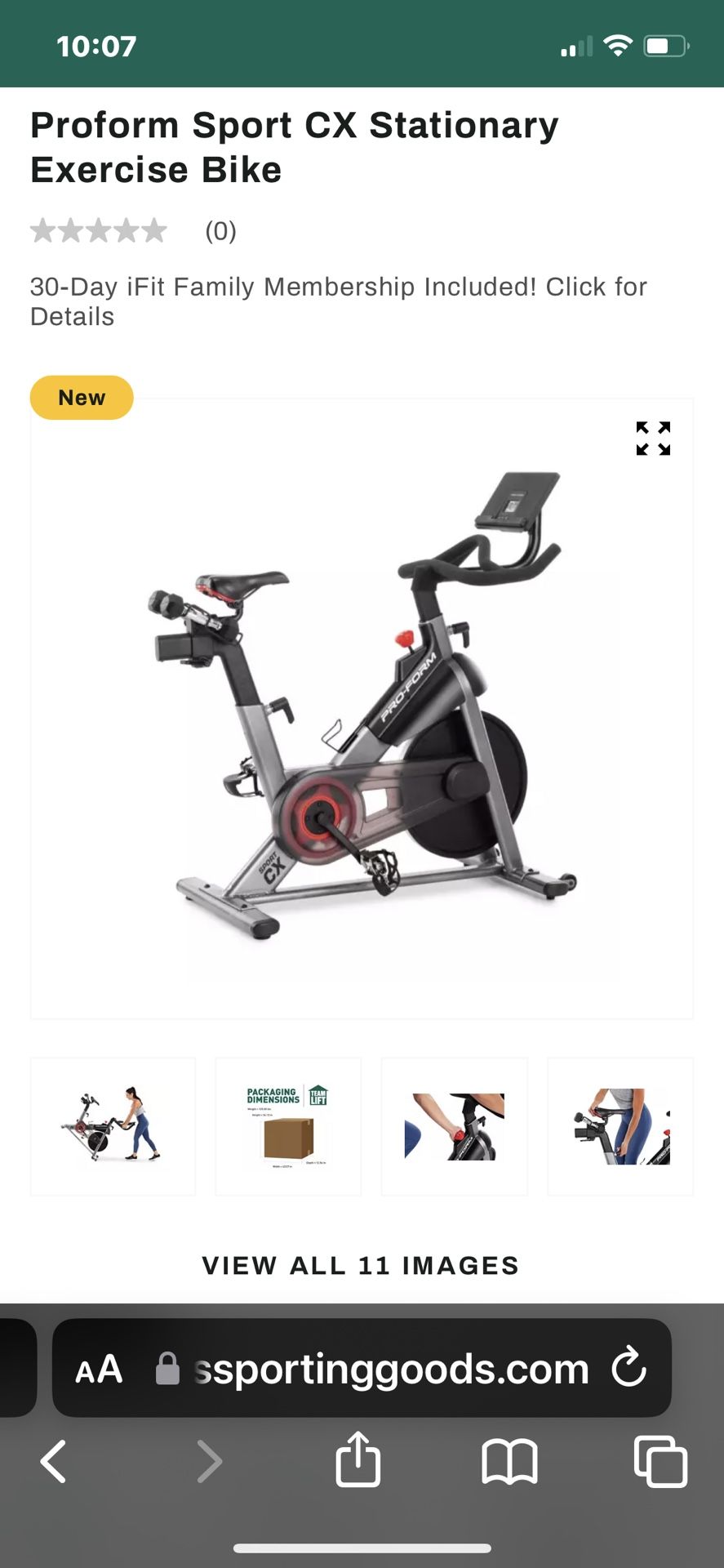Open the fullscreen image expand icon
The width and height of the screenshot is (724, 1568).
click(652, 439)
